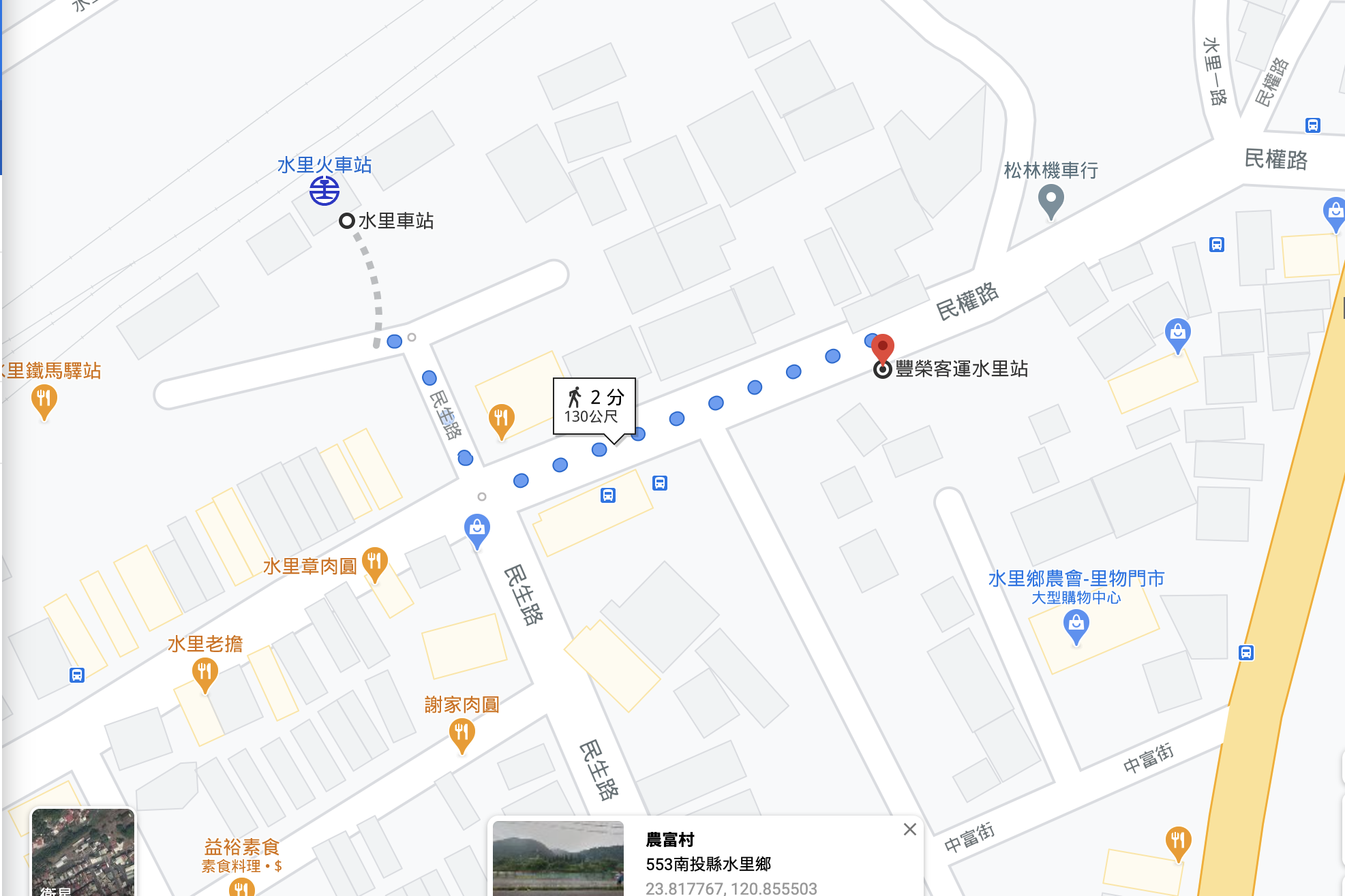Switch to satellite layer thumbnail

(x=83, y=852)
